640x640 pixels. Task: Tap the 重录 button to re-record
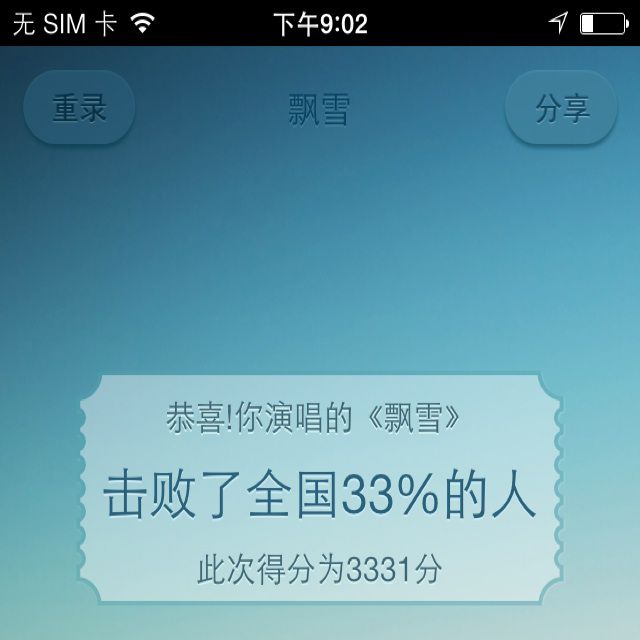(x=79, y=108)
